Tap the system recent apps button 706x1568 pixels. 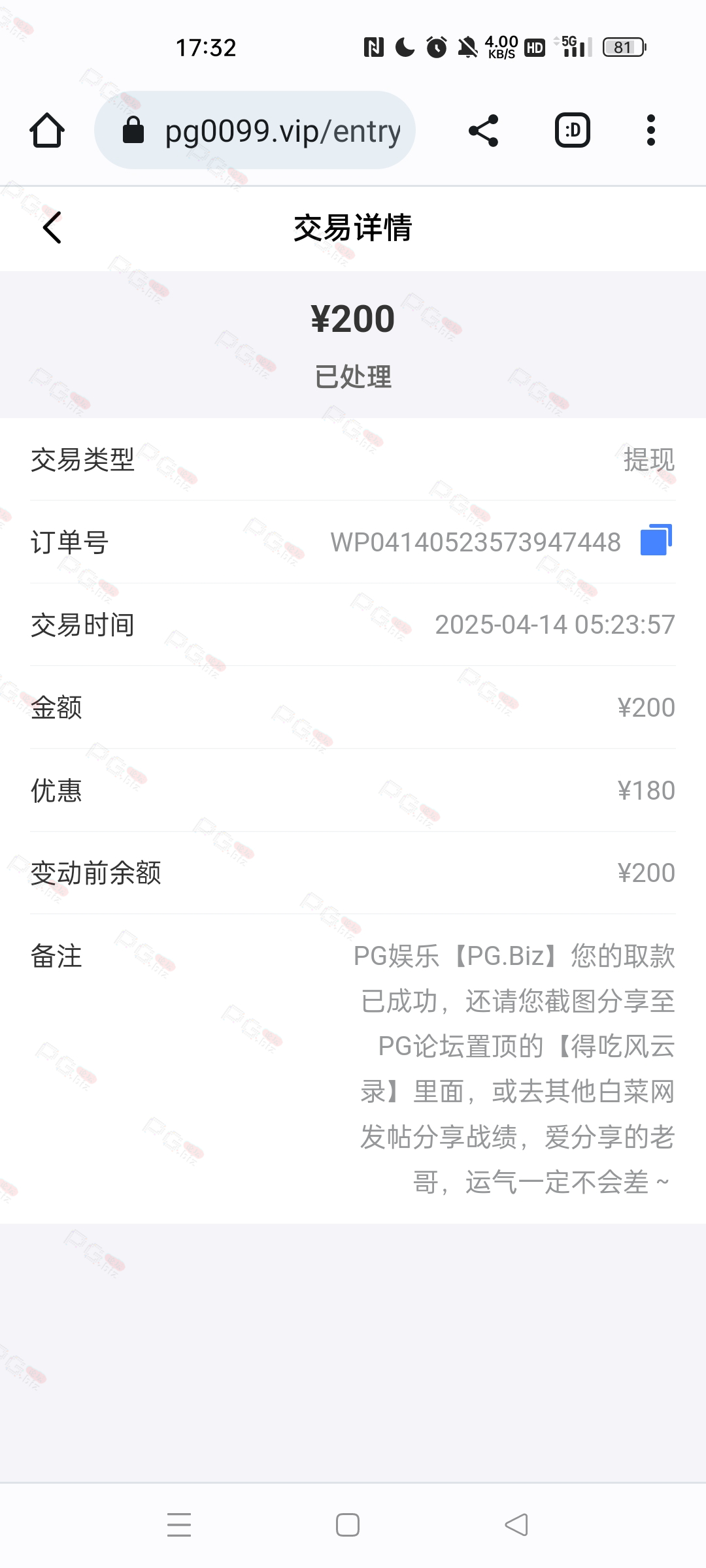coord(179,1524)
